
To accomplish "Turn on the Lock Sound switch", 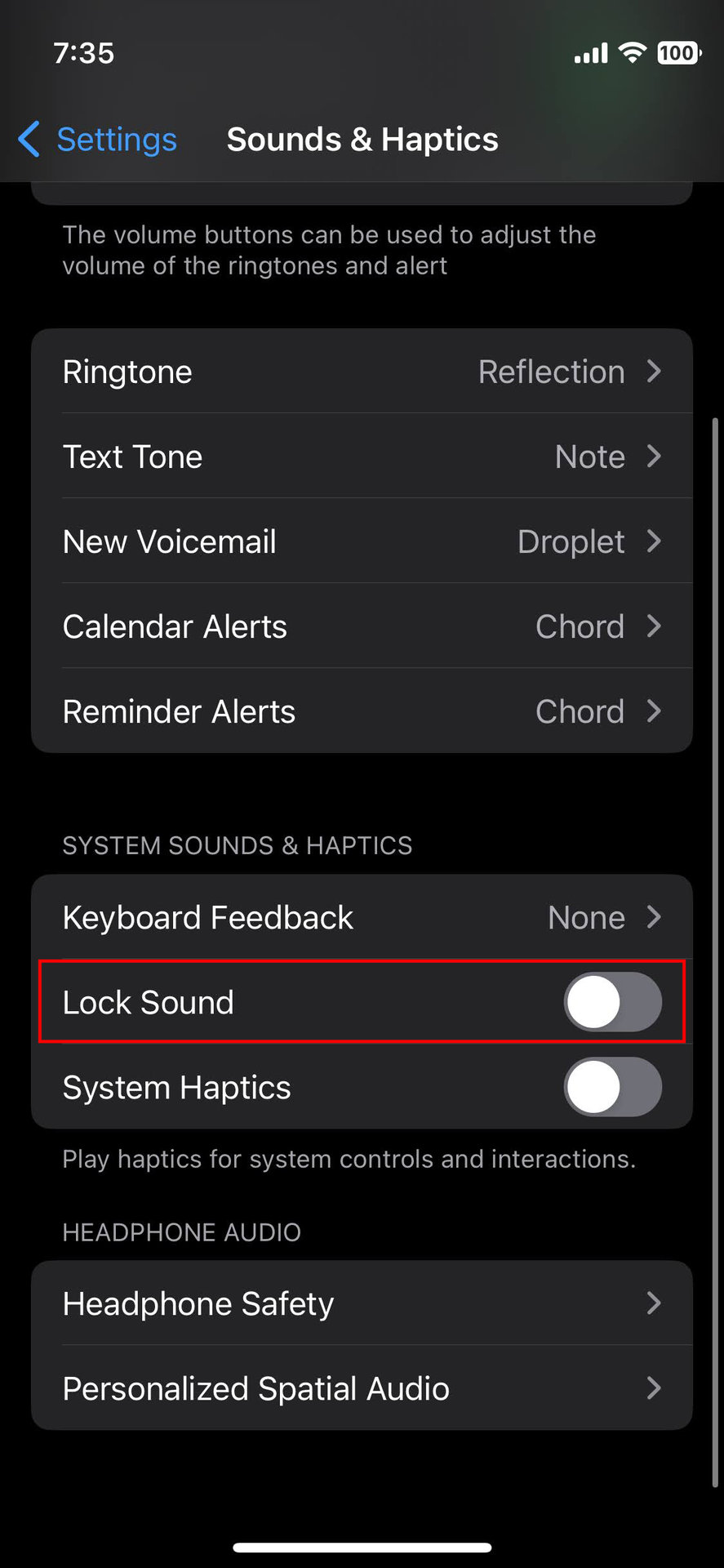I will [x=612, y=1003].
